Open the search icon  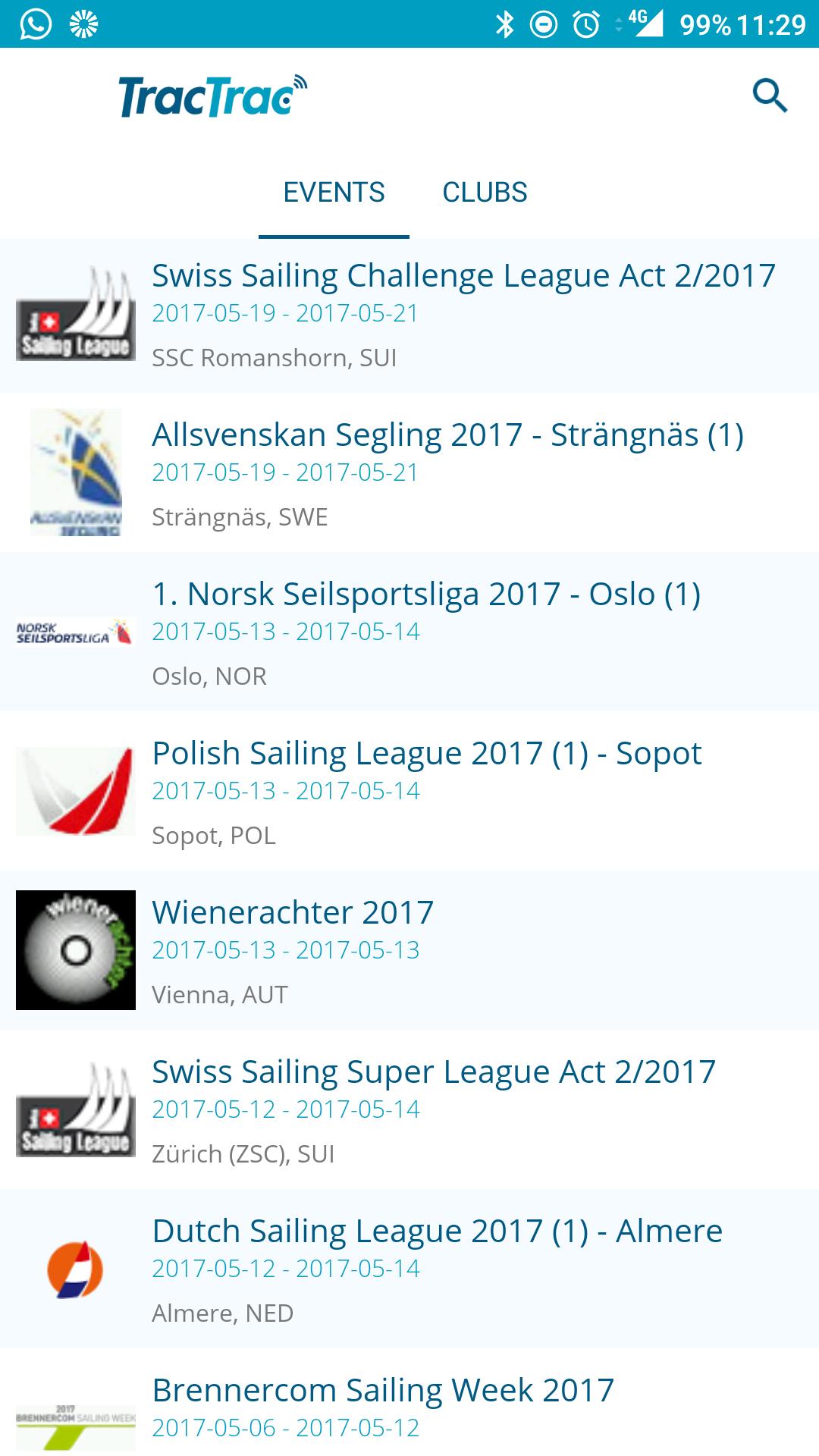(x=770, y=96)
